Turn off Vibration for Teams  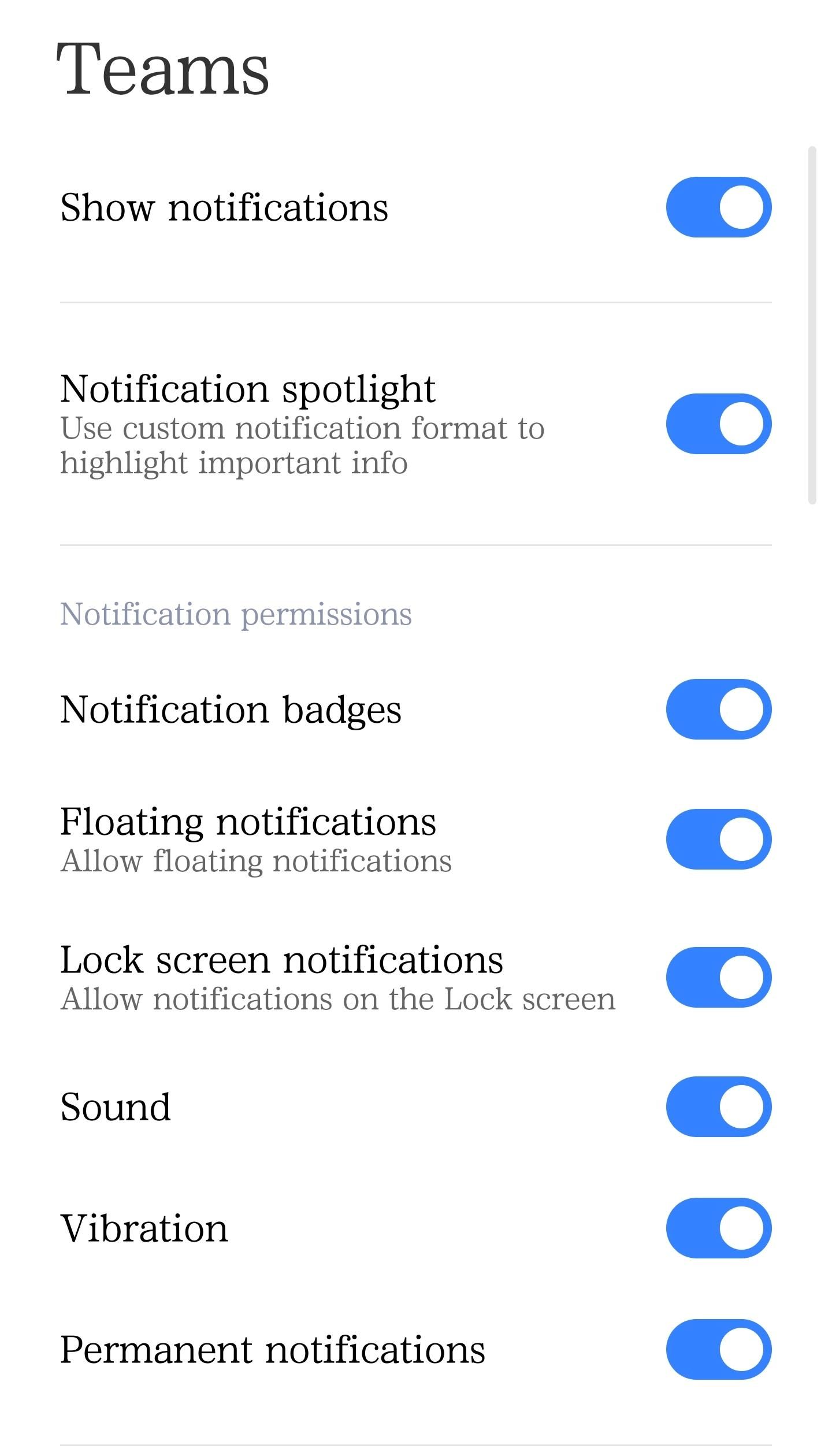[x=718, y=1228]
